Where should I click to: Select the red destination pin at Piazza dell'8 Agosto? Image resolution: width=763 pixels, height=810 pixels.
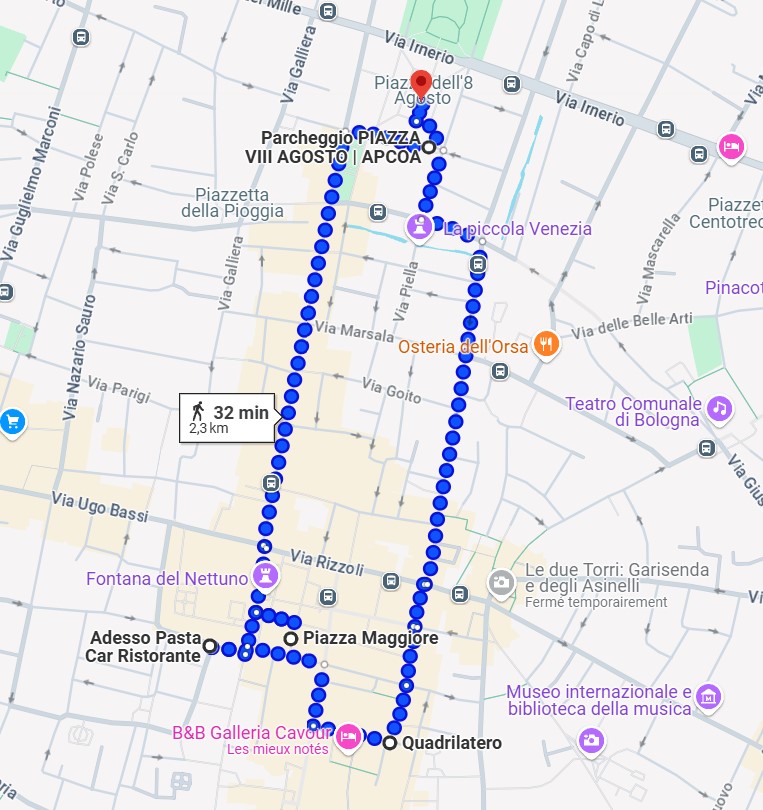(422, 84)
